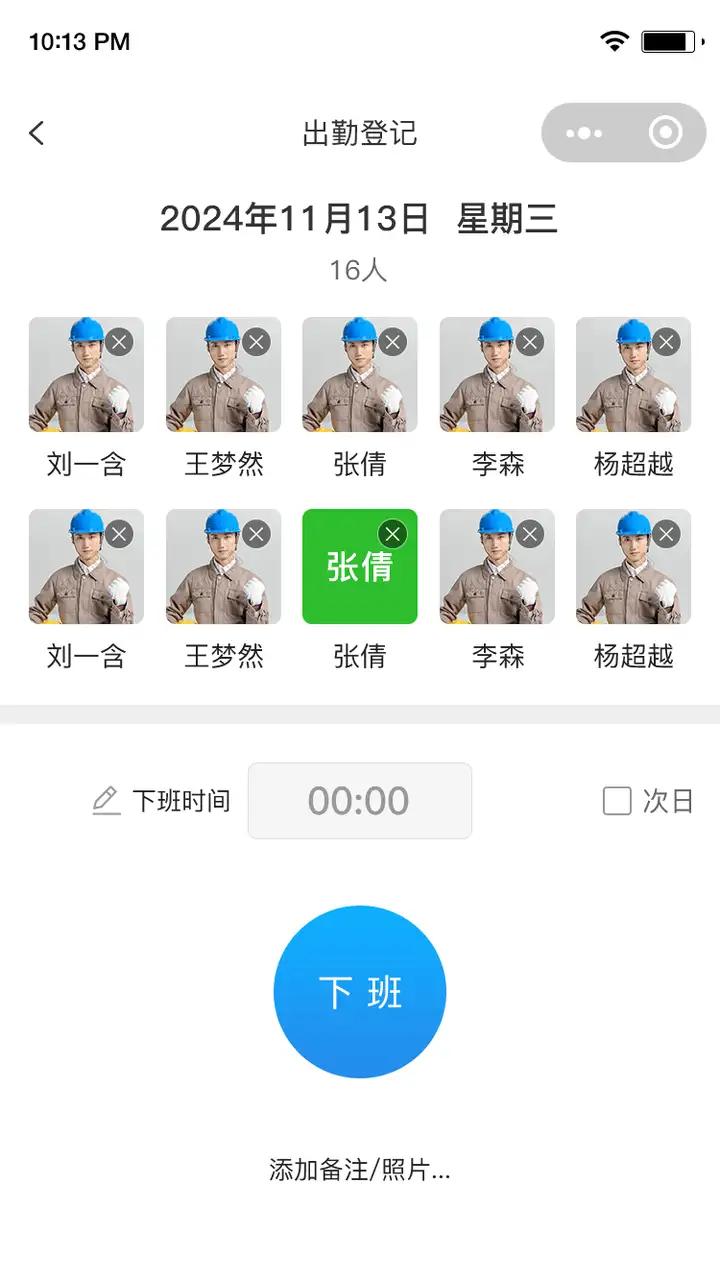Check the 次日 (next day) checkbox
This screenshot has height=1281, width=720.
click(617, 800)
